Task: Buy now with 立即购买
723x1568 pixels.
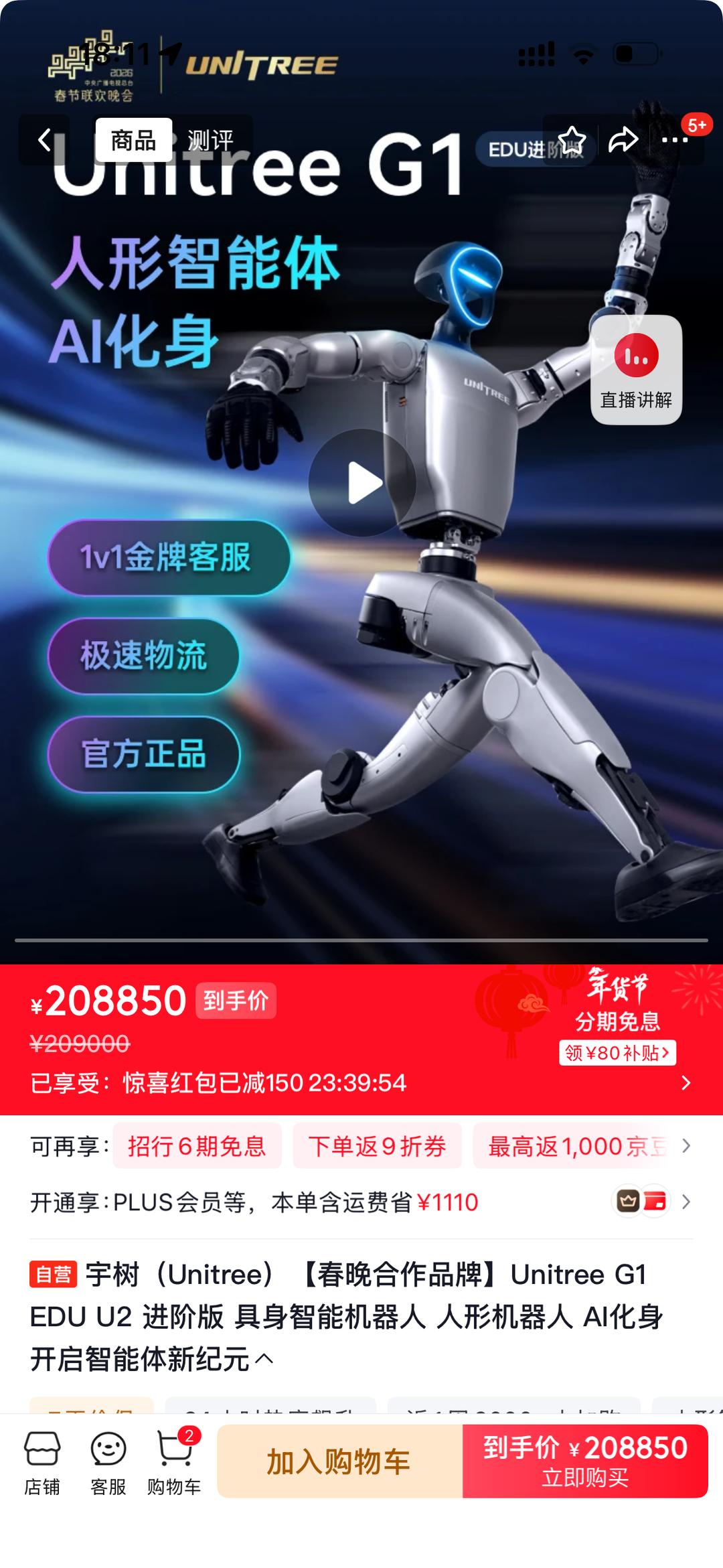Action: click(x=585, y=1462)
